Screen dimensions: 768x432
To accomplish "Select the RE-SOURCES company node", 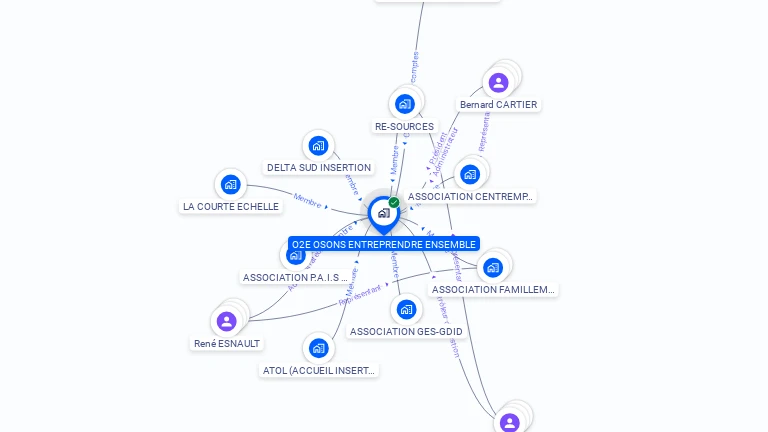I will (x=405, y=103).
